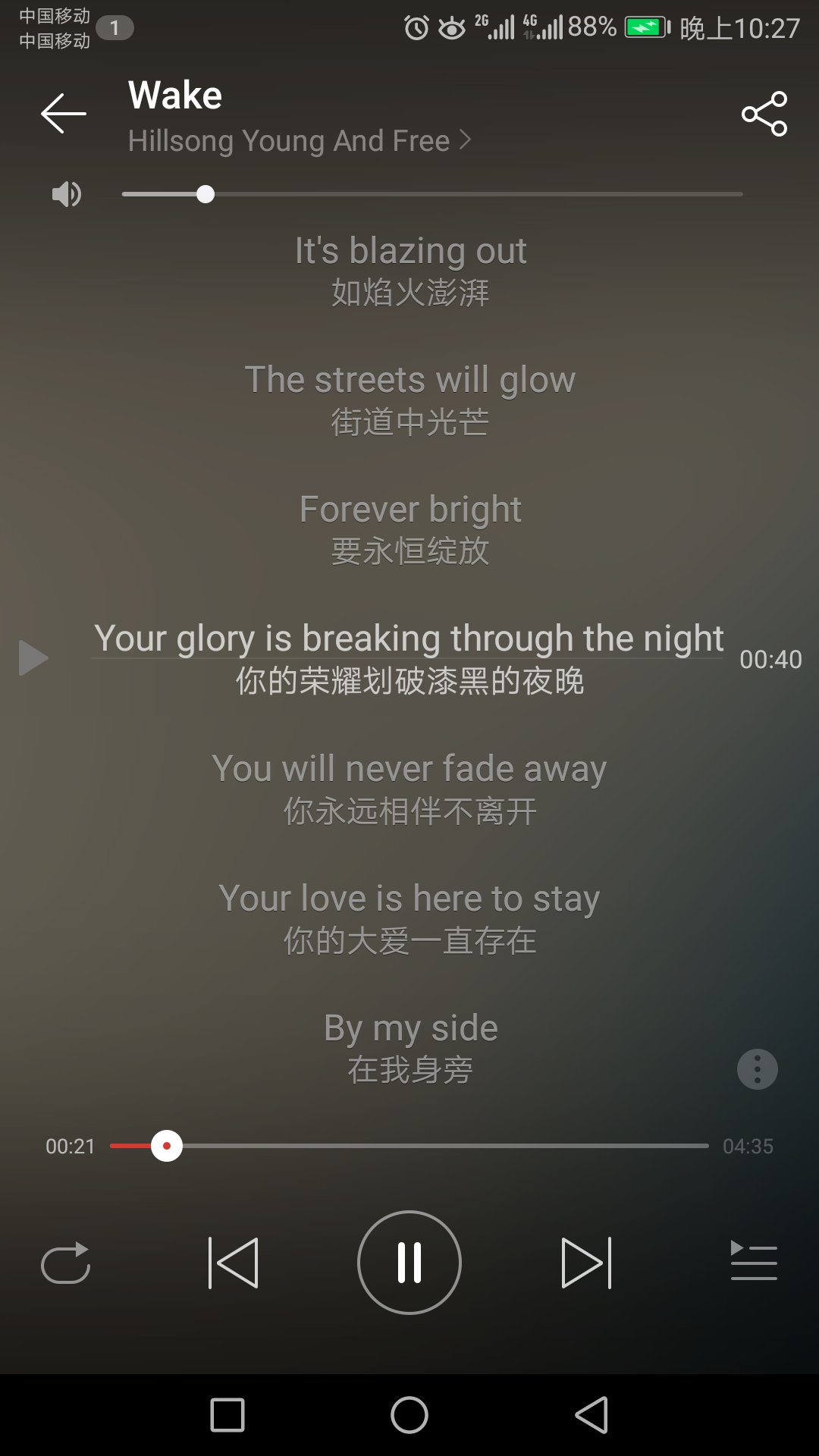
Task: Open artist Hillsong Young And Free
Action: 300,141
